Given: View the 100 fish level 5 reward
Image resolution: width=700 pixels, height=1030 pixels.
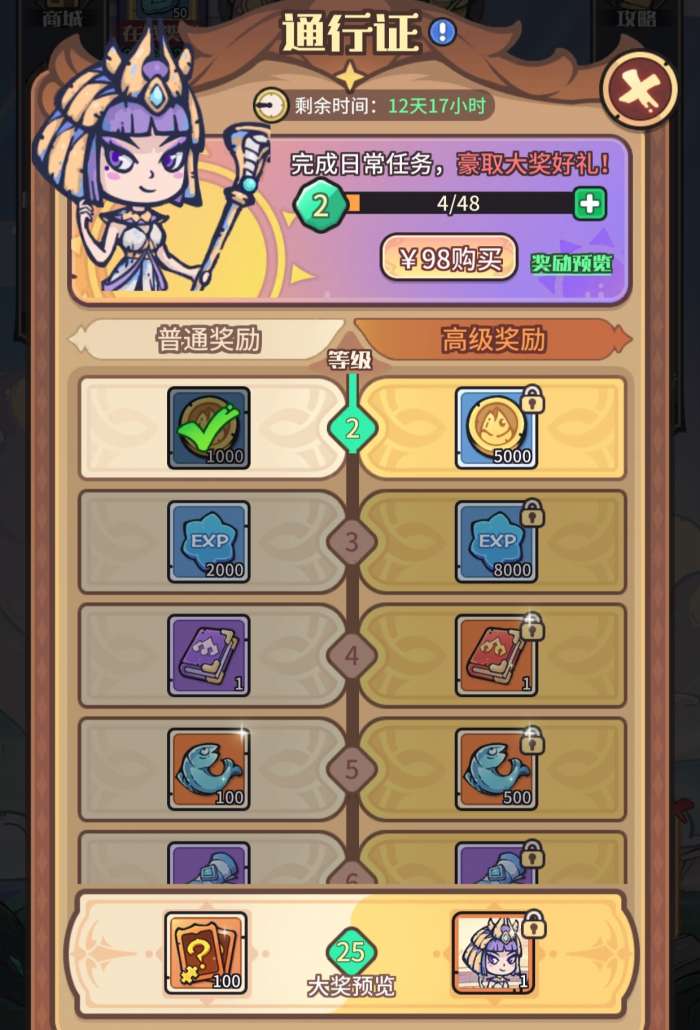Looking at the screenshot, I should [x=208, y=769].
